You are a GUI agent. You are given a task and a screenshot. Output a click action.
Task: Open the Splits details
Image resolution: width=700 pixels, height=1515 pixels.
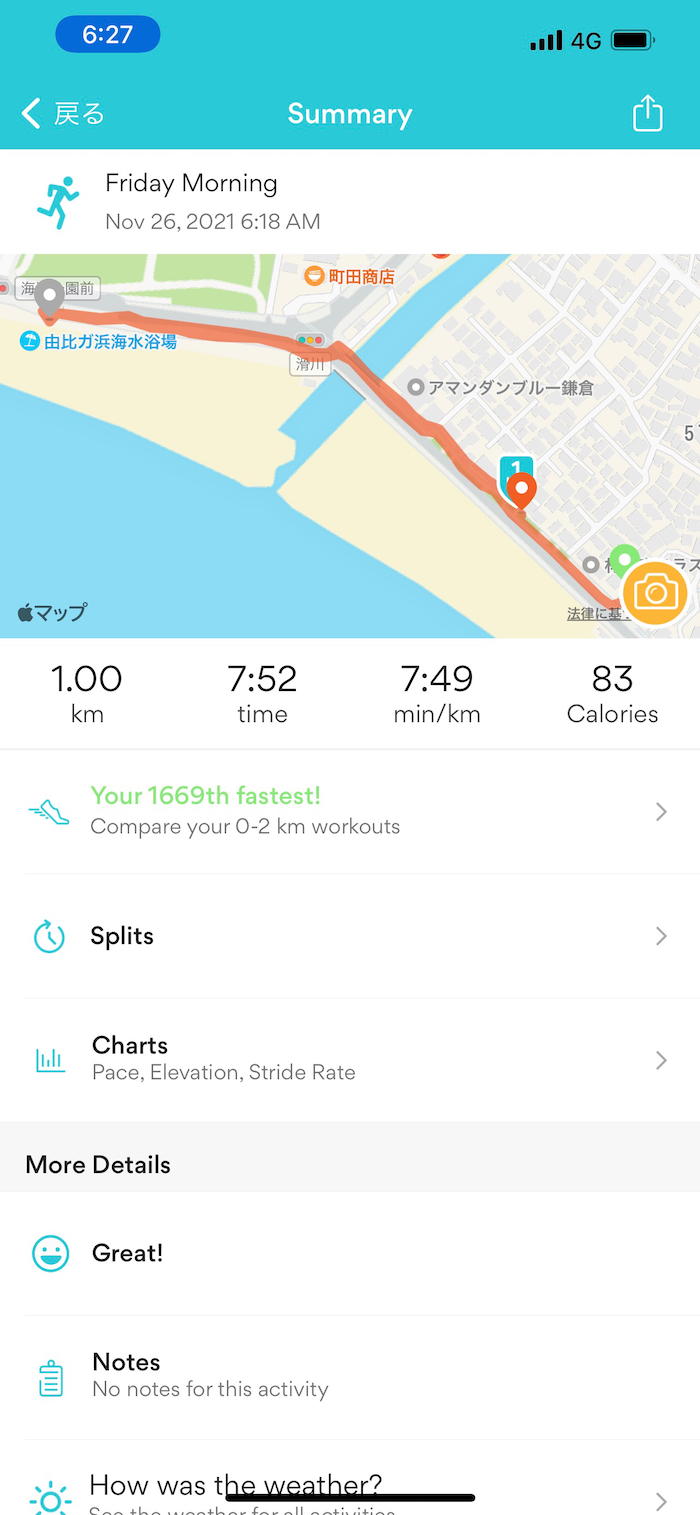coord(348,936)
